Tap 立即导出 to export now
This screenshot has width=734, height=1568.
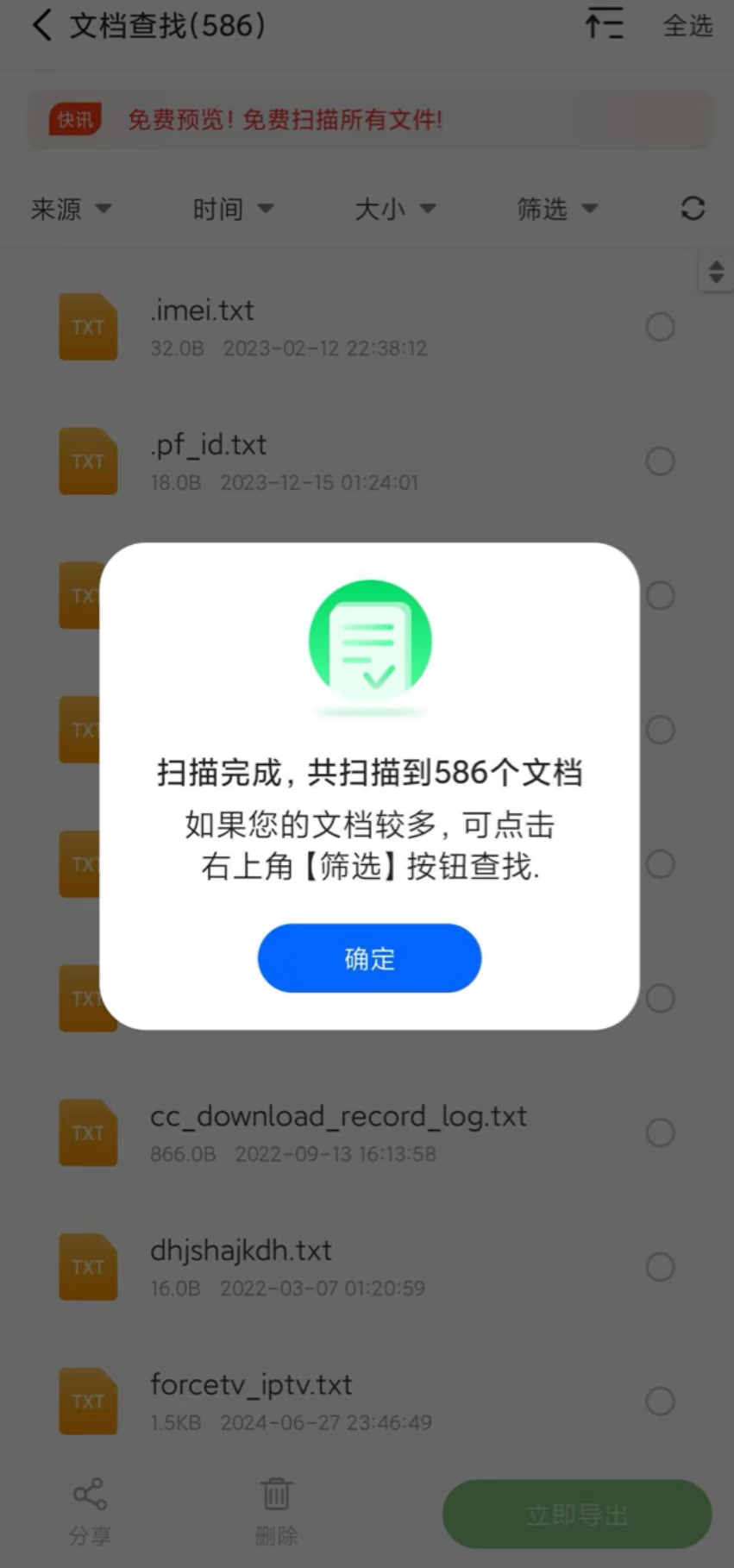[576, 1515]
